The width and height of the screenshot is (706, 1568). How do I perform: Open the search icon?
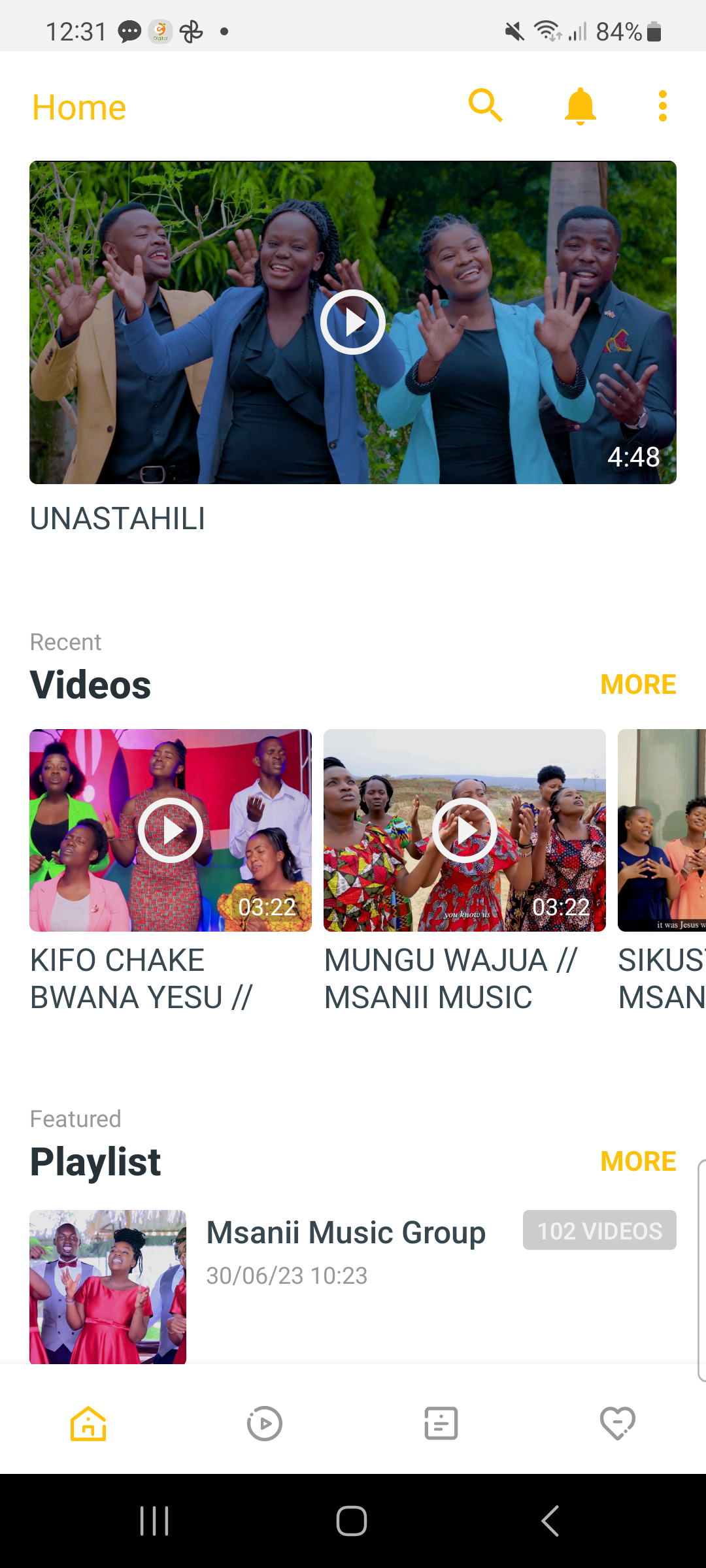[x=485, y=106]
